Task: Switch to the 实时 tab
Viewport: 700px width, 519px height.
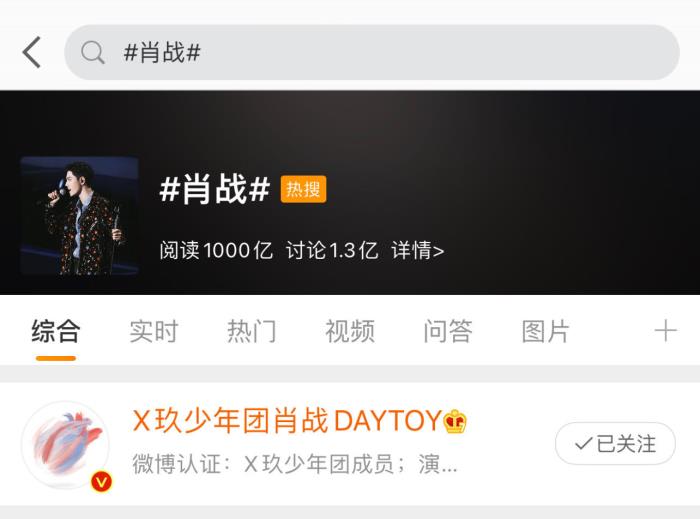Action: [153, 331]
